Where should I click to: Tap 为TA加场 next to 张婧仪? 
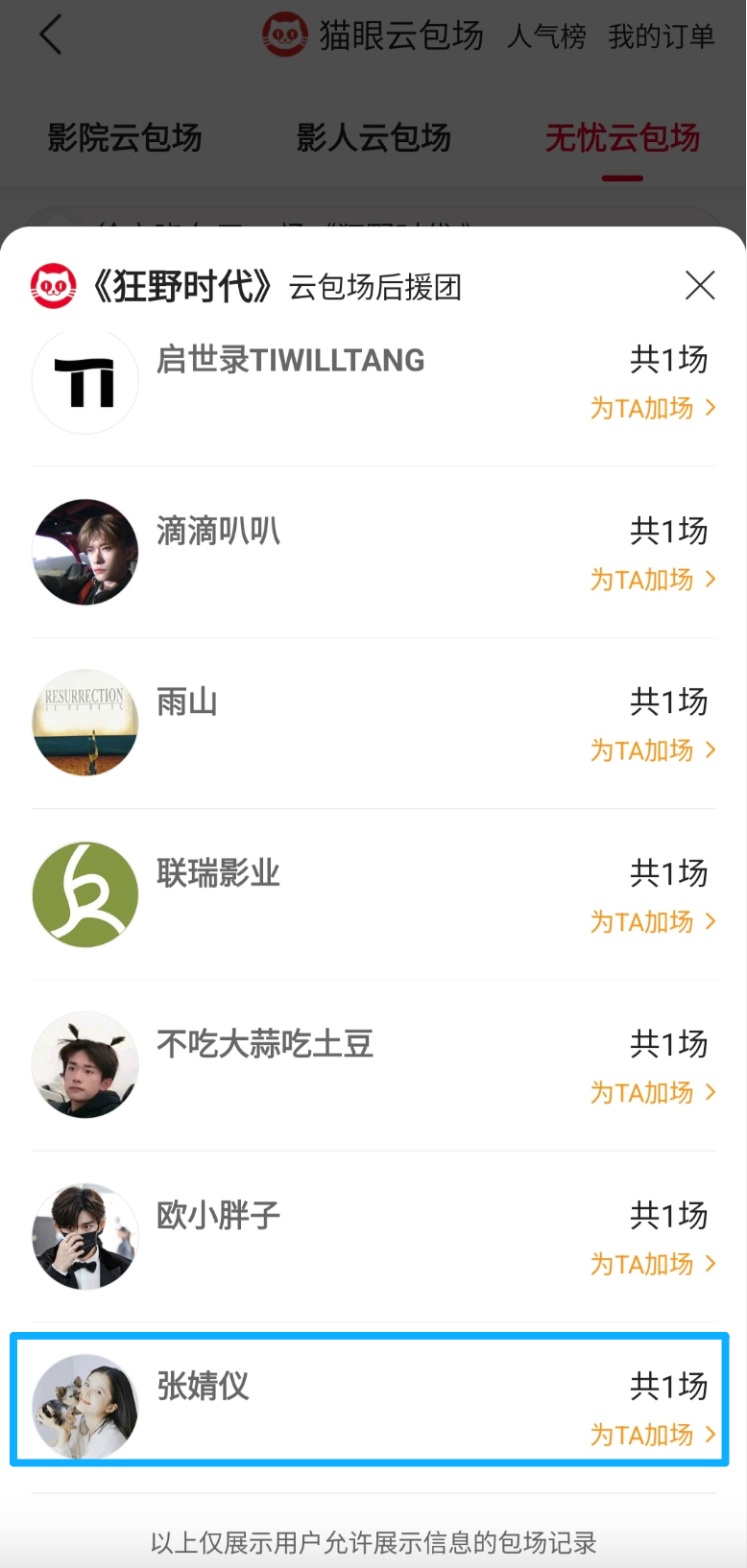tap(652, 1436)
